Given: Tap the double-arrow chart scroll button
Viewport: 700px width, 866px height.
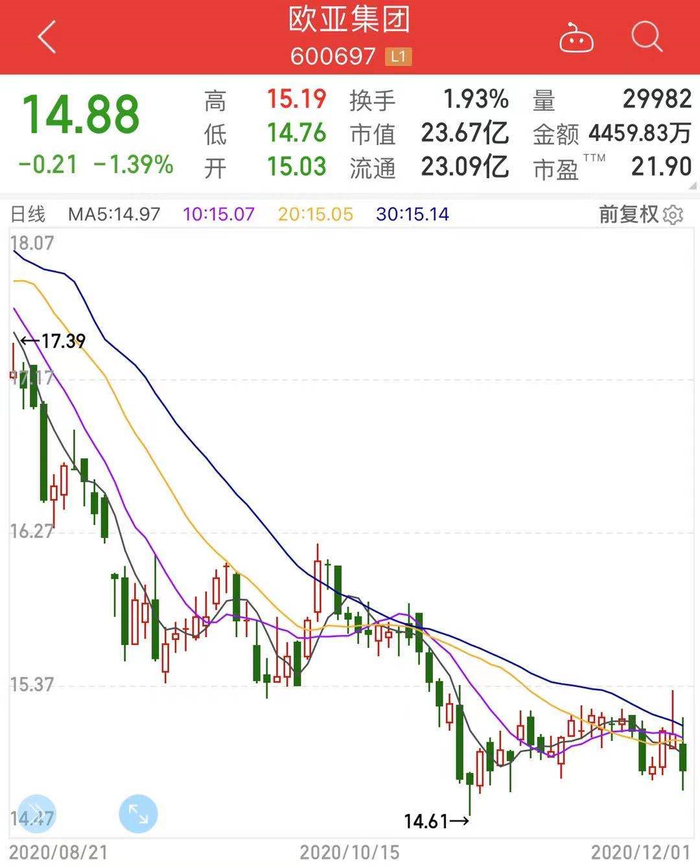Looking at the screenshot, I should click(35, 814).
